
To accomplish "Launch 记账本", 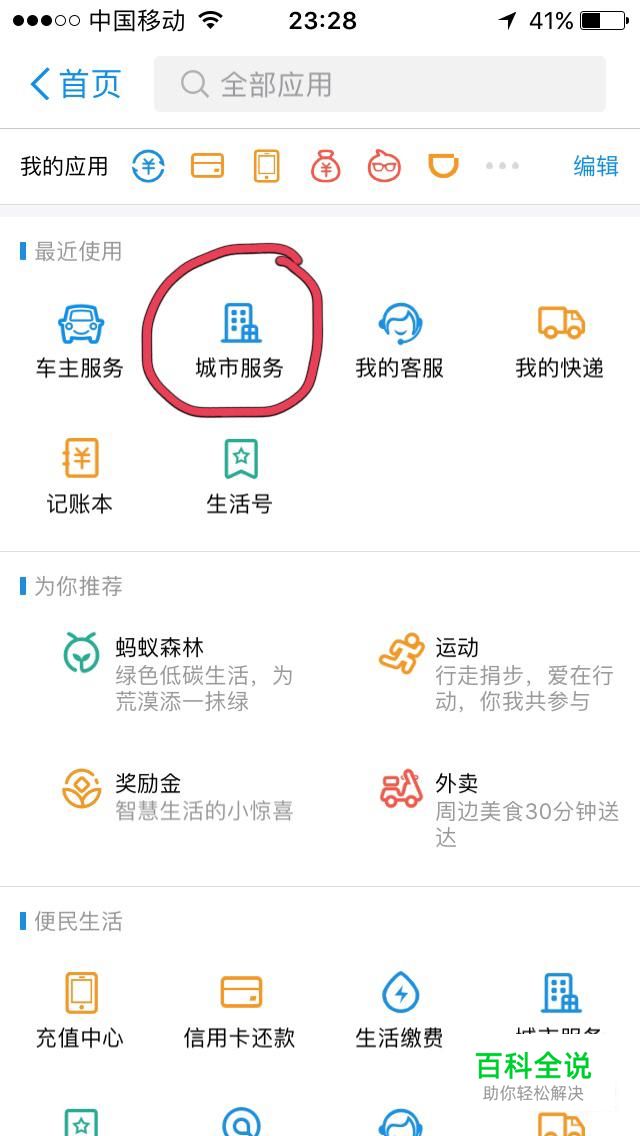I will (80, 476).
